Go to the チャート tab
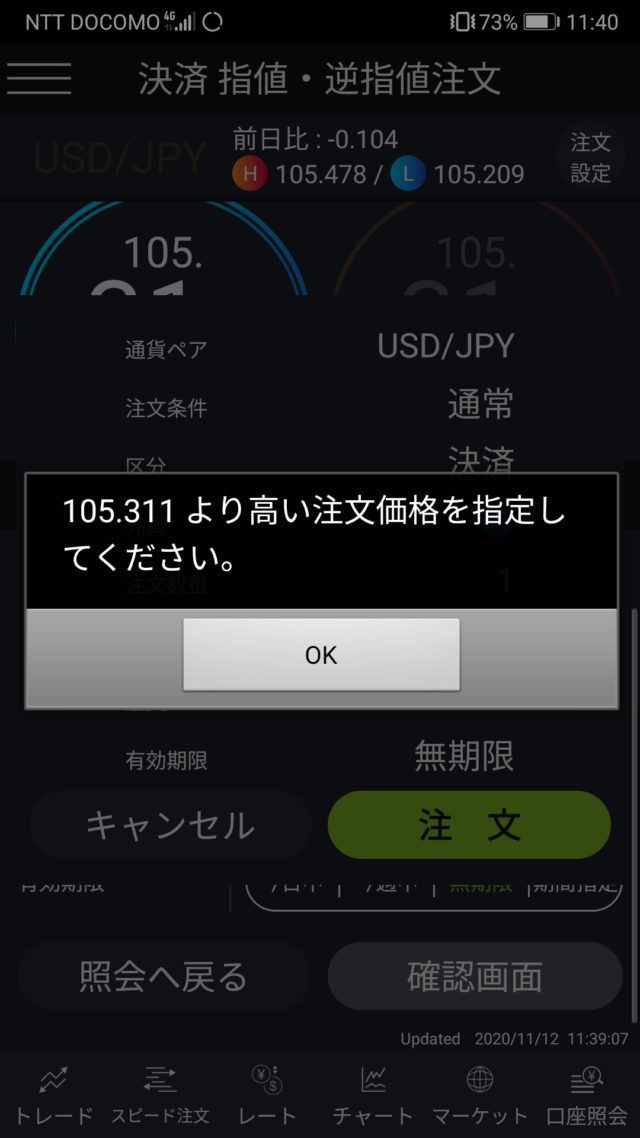Screen dimensions: 640x1138 tap(373, 1095)
